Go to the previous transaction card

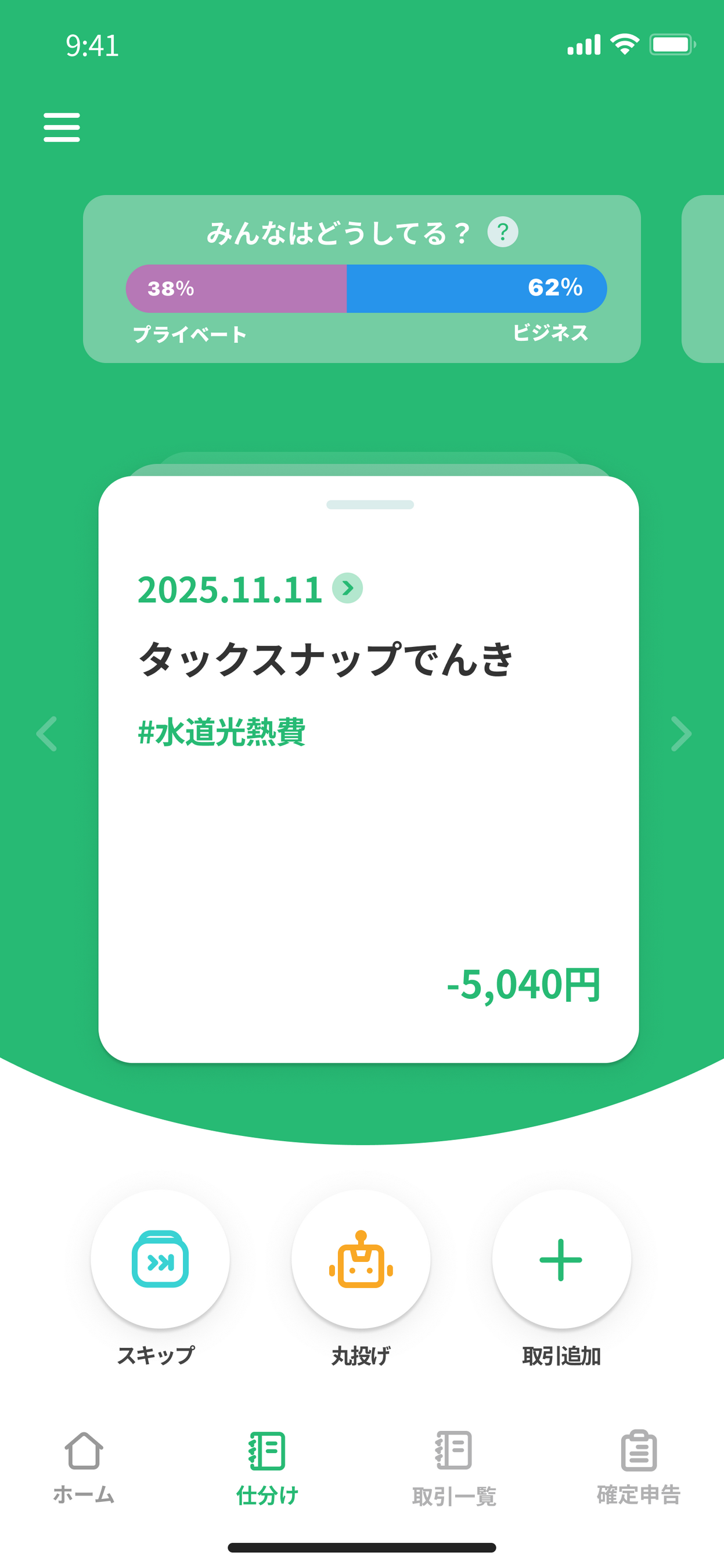(x=47, y=733)
